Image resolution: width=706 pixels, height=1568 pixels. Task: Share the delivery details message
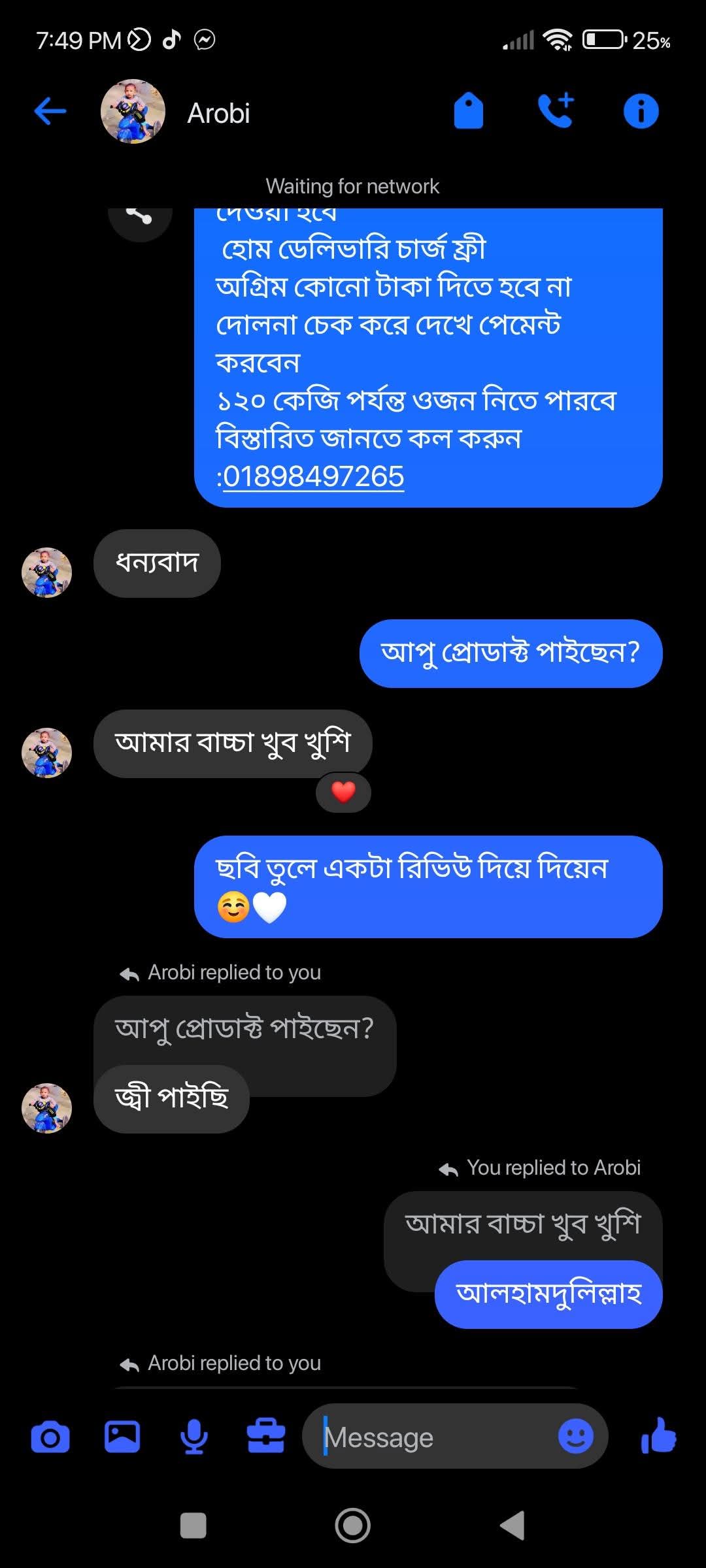click(140, 216)
